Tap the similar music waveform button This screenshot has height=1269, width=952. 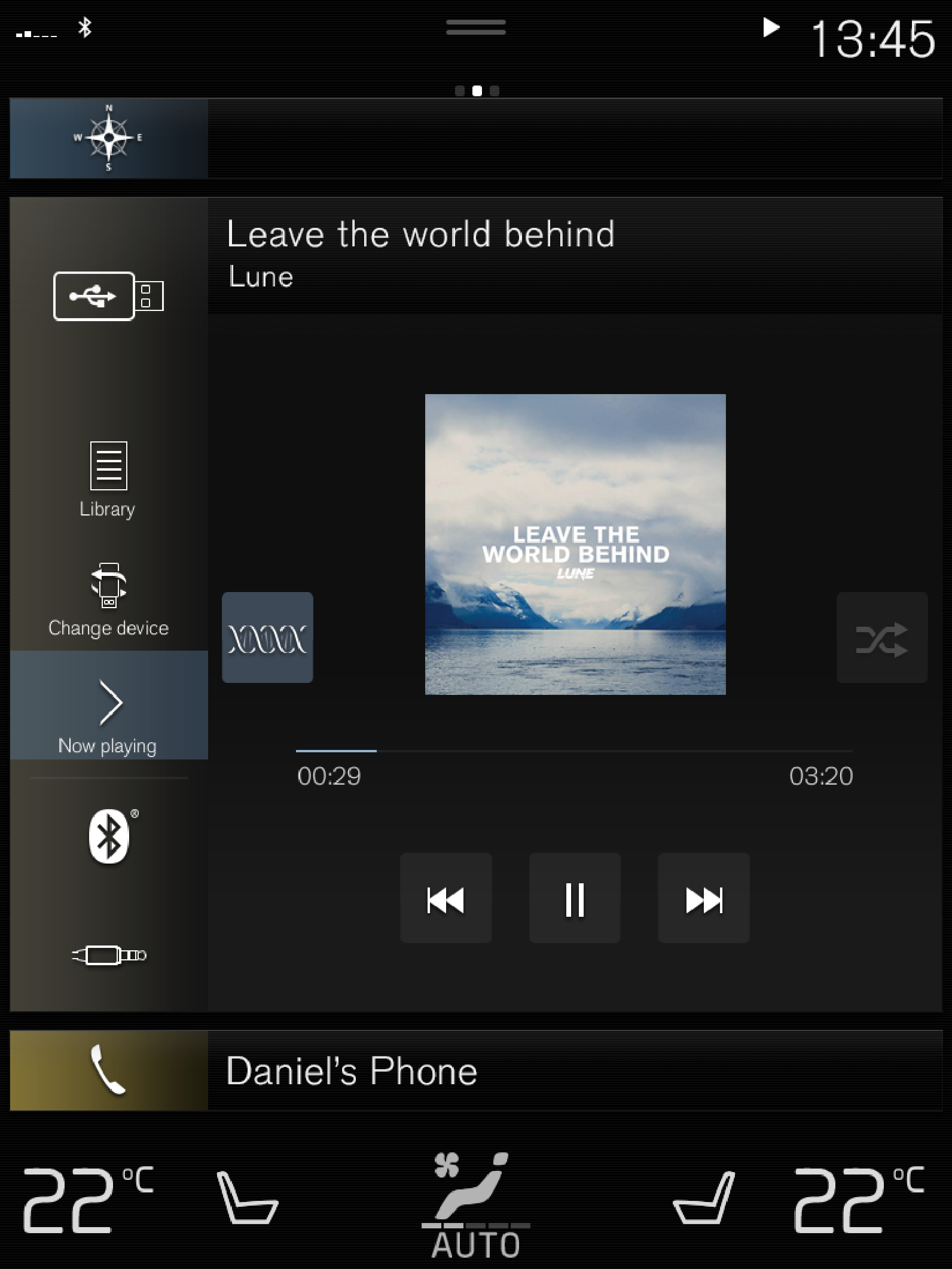tap(267, 637)
